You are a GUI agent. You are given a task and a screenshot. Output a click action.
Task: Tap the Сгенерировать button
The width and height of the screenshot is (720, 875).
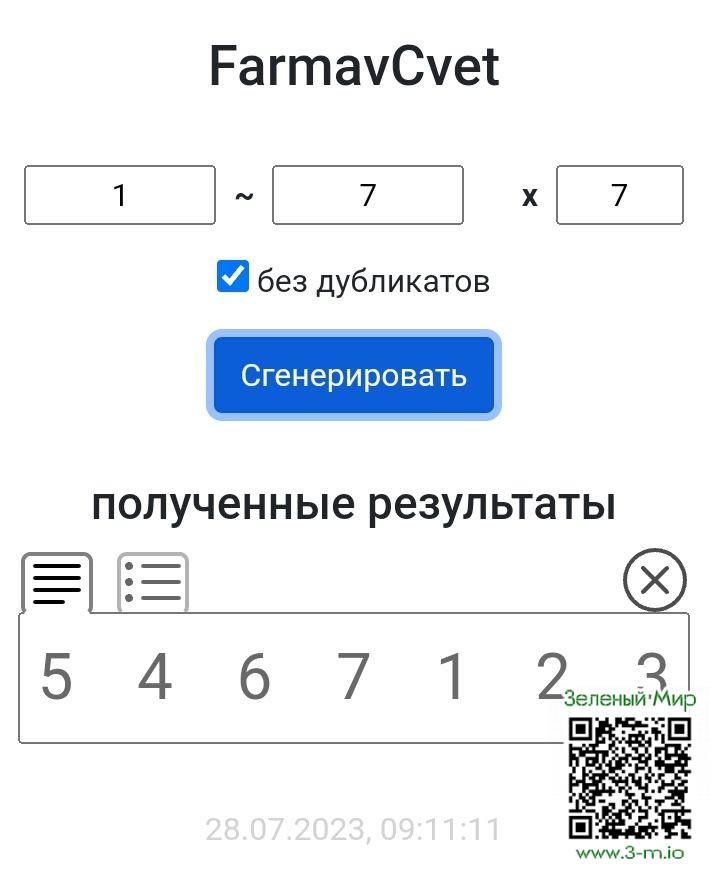(353, 376)
